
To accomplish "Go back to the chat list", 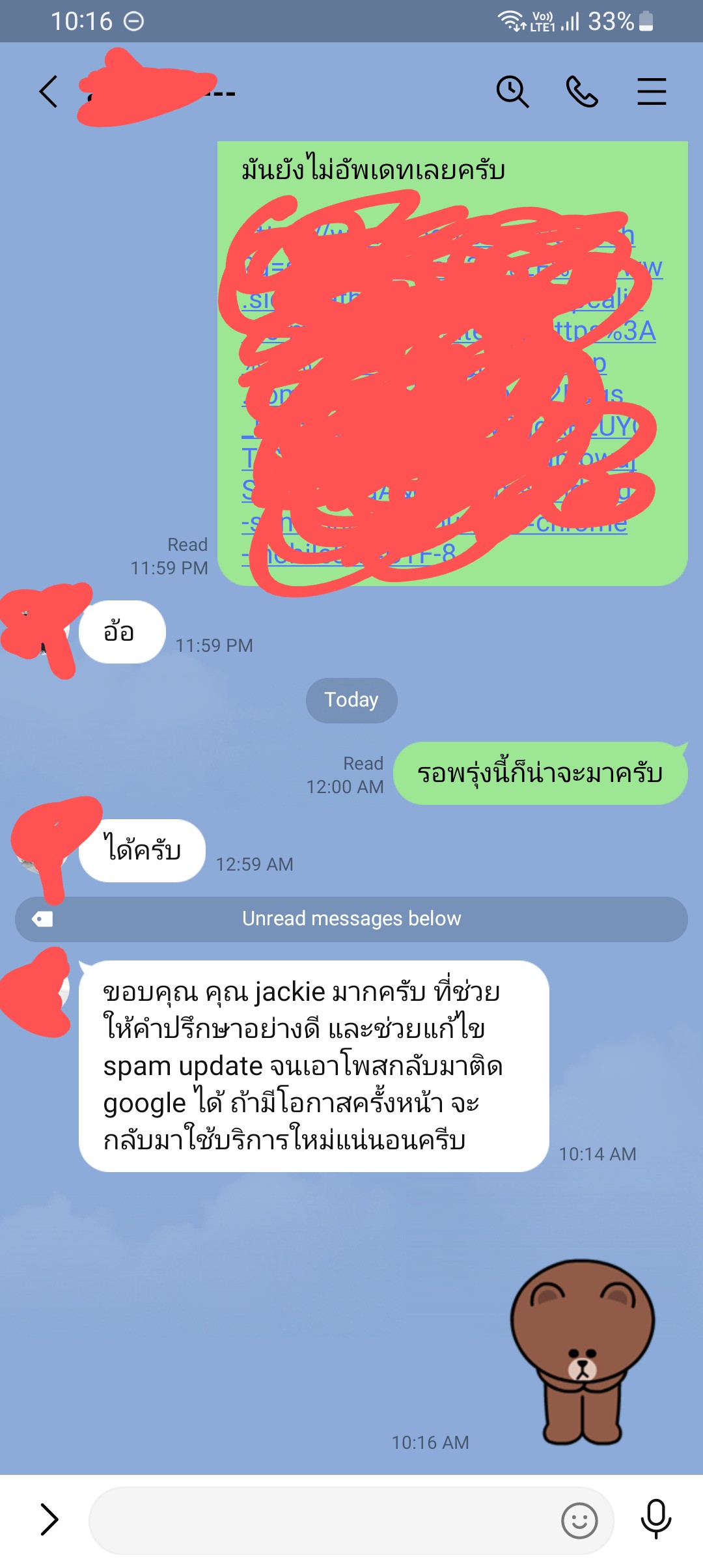I will pos(49,91).
